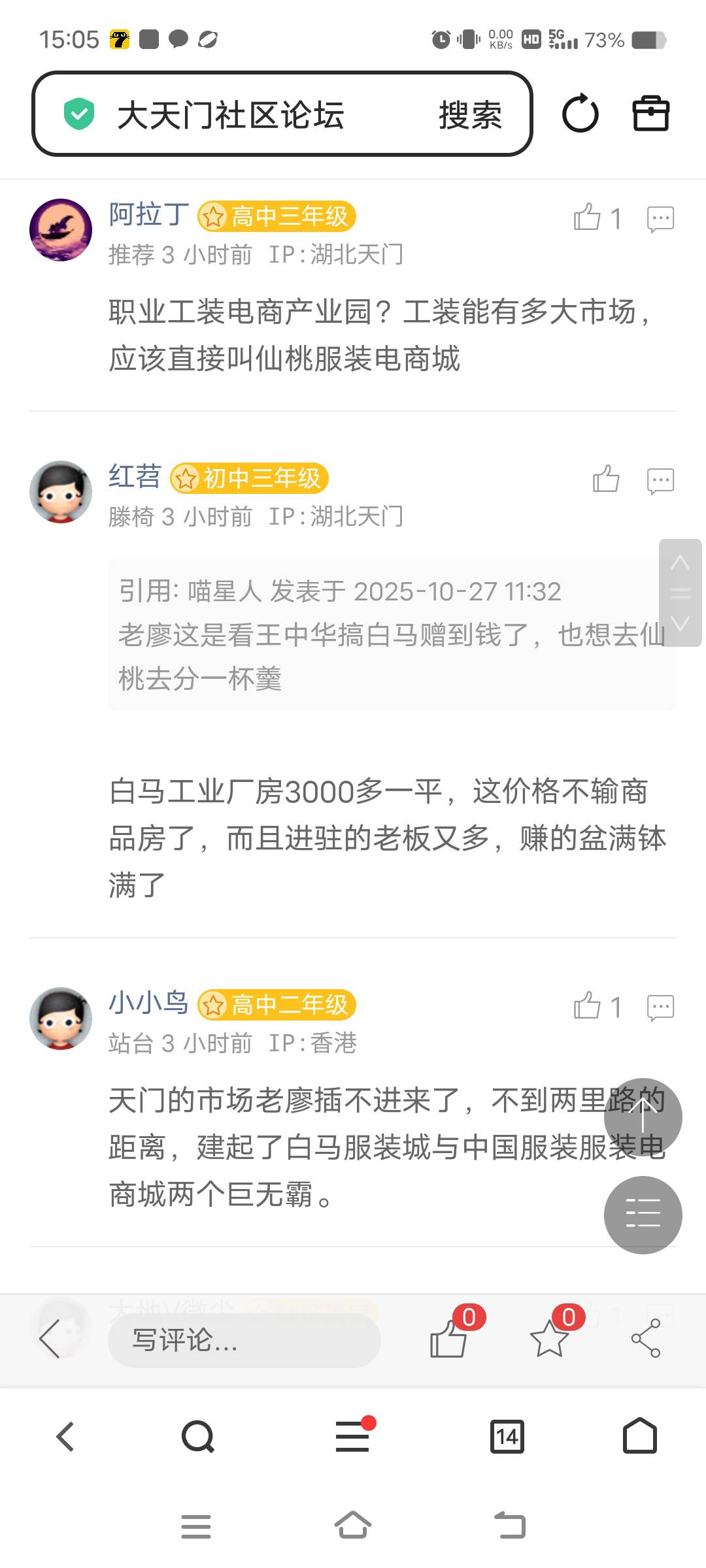The image size is (706, 1568).
Task: Like this thread in the bottom bar
Action: coord(449,1338)
